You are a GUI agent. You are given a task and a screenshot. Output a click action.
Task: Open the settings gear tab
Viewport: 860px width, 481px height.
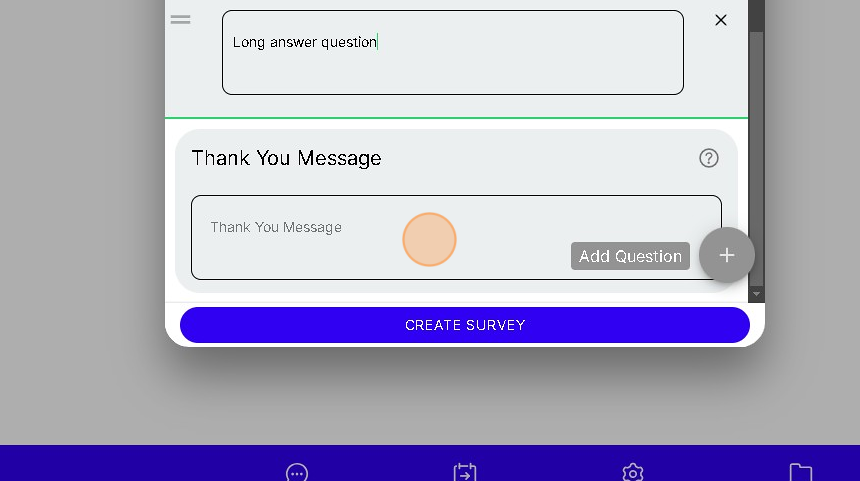tap(632, 472)
